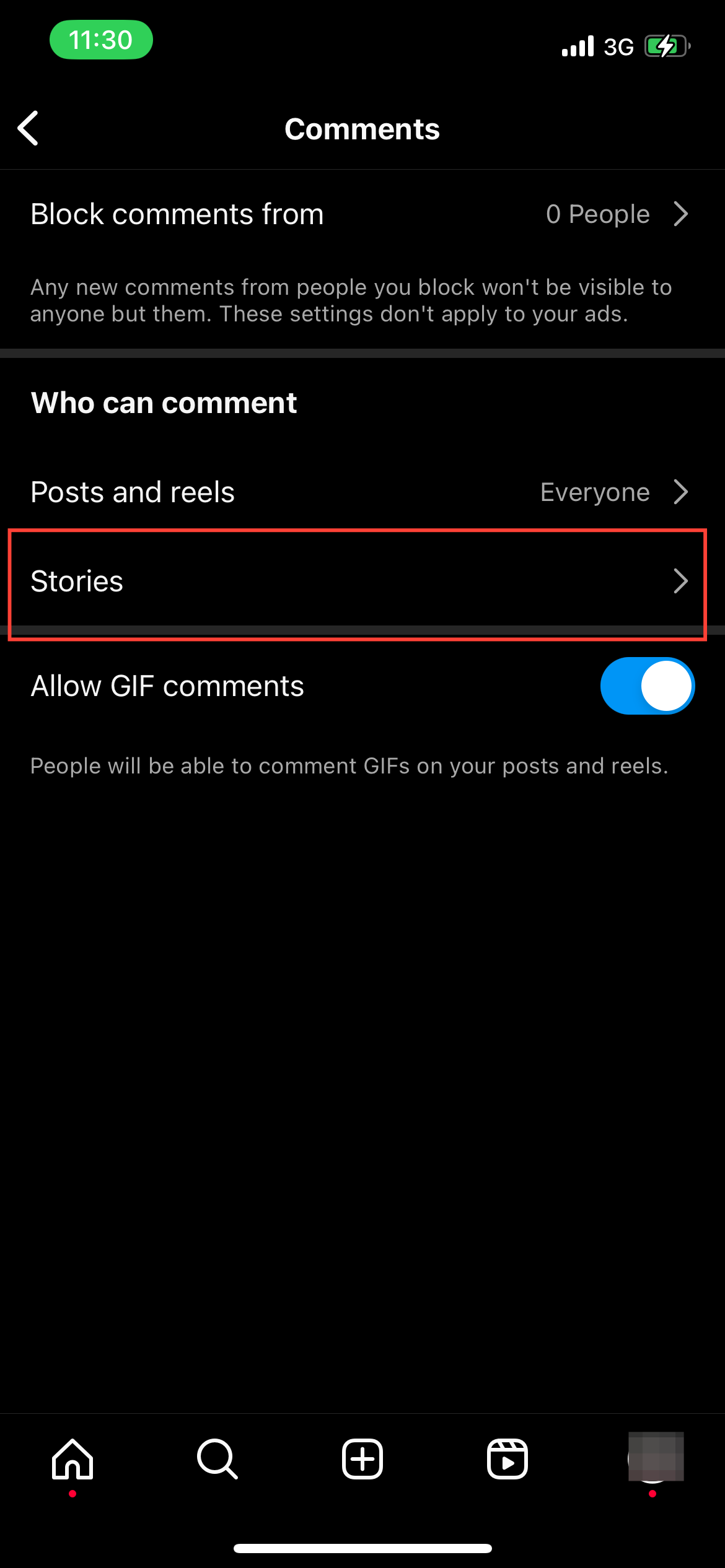Disable Allow GIF comments toggle
The image size is (725, 1568).
647,686
